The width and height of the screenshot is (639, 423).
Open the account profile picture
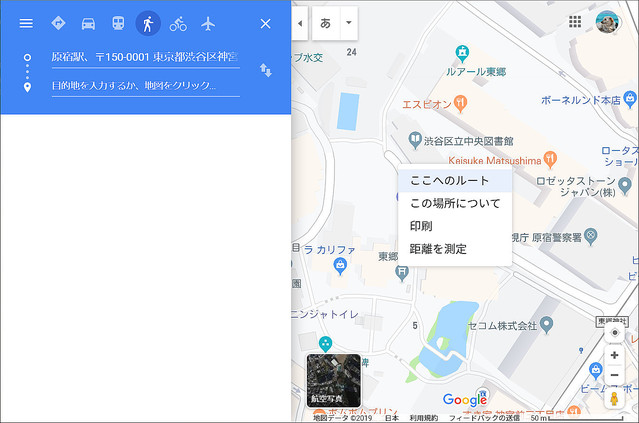(x=608, y=22)
